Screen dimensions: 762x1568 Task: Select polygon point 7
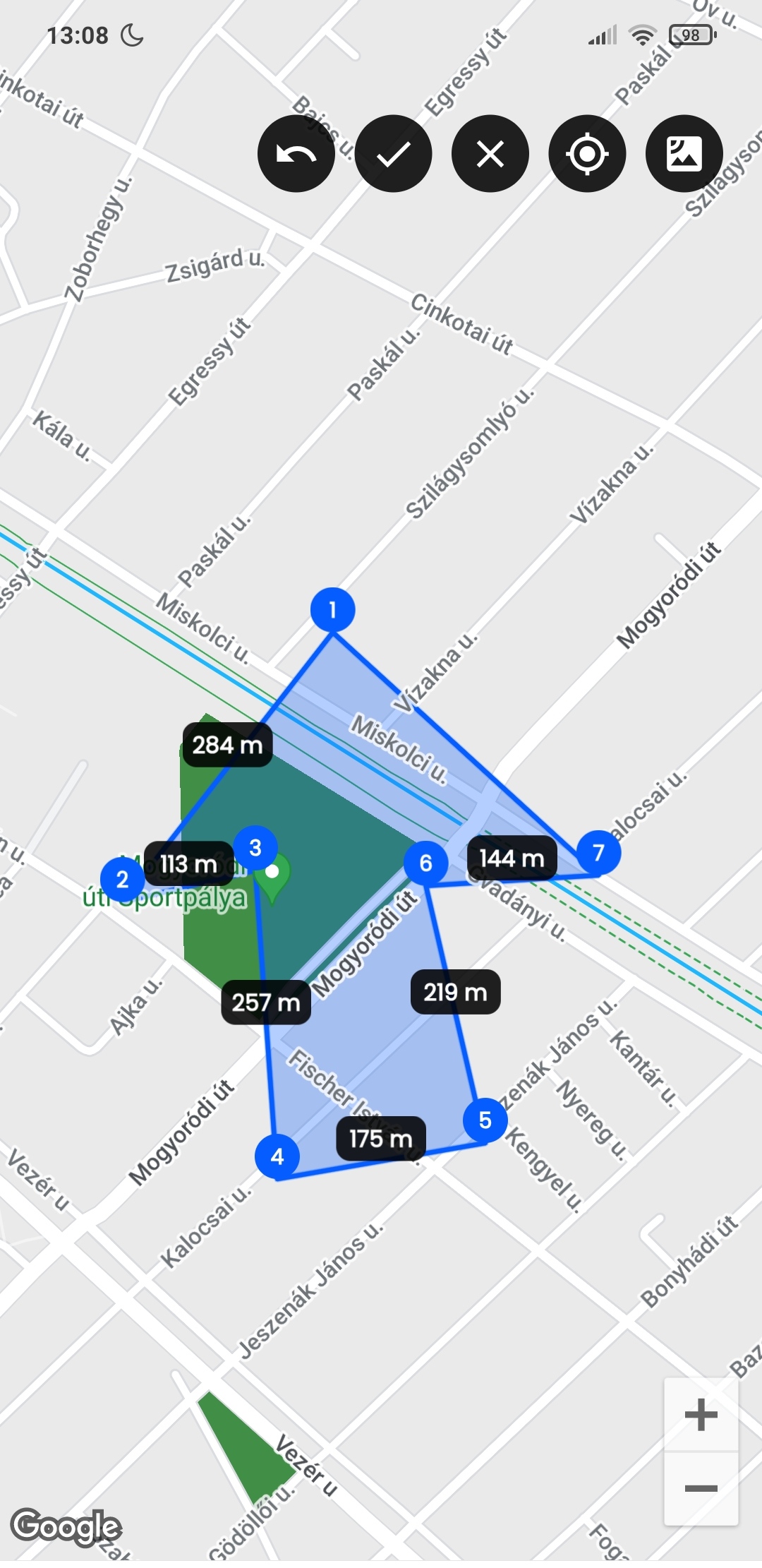(598, 853)
